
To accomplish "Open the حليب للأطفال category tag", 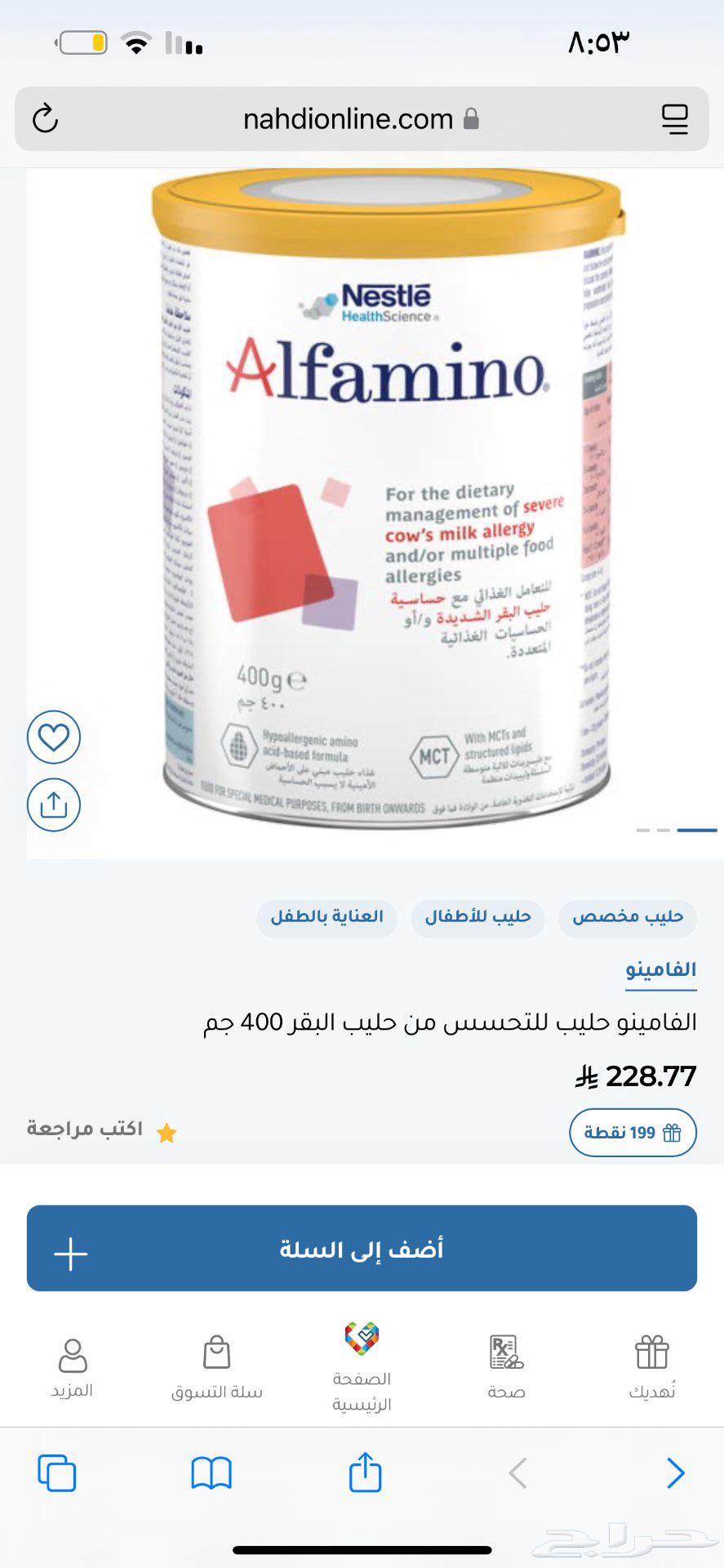I will tap(477, 918).
